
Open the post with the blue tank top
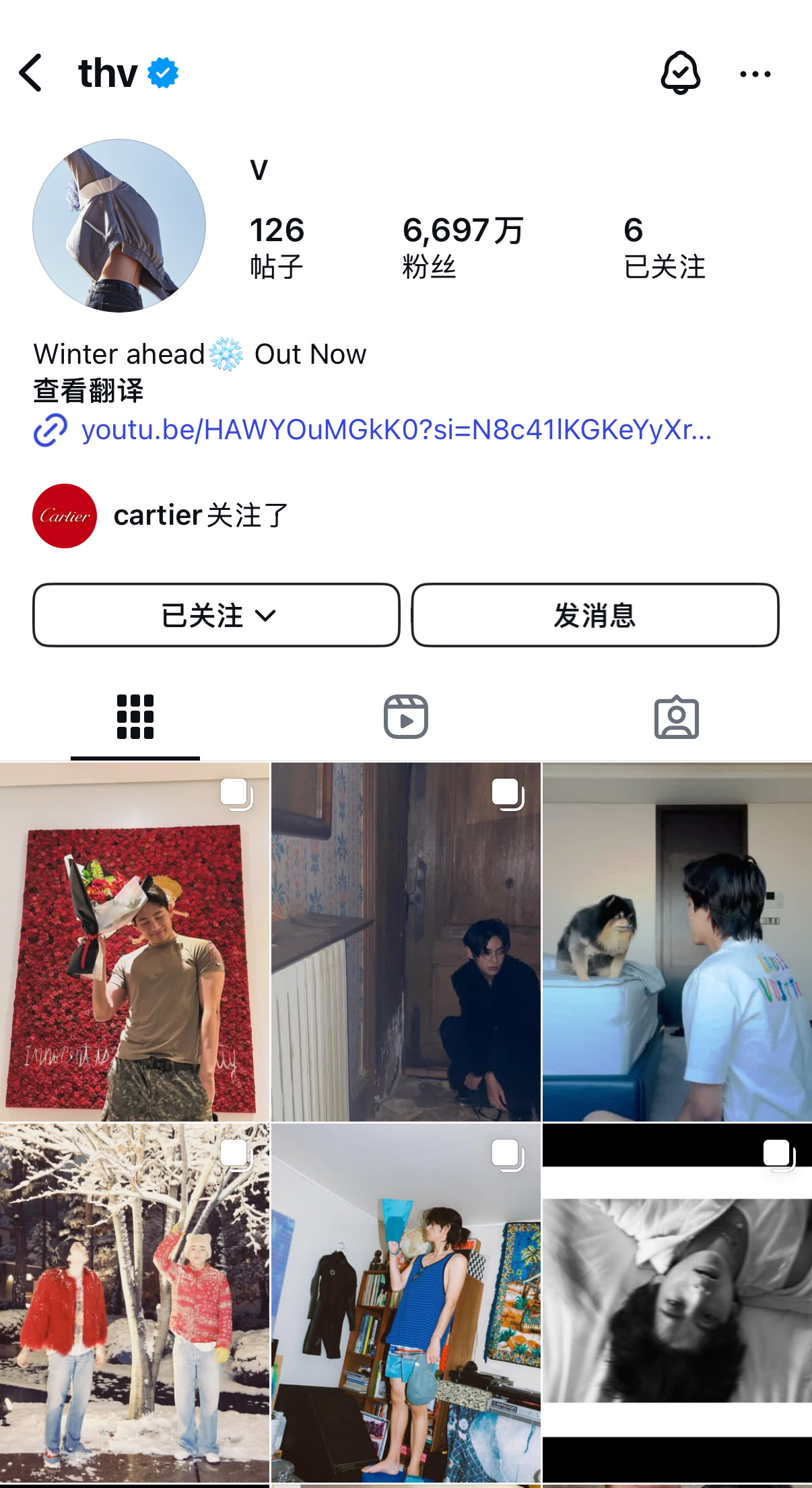406,1303
